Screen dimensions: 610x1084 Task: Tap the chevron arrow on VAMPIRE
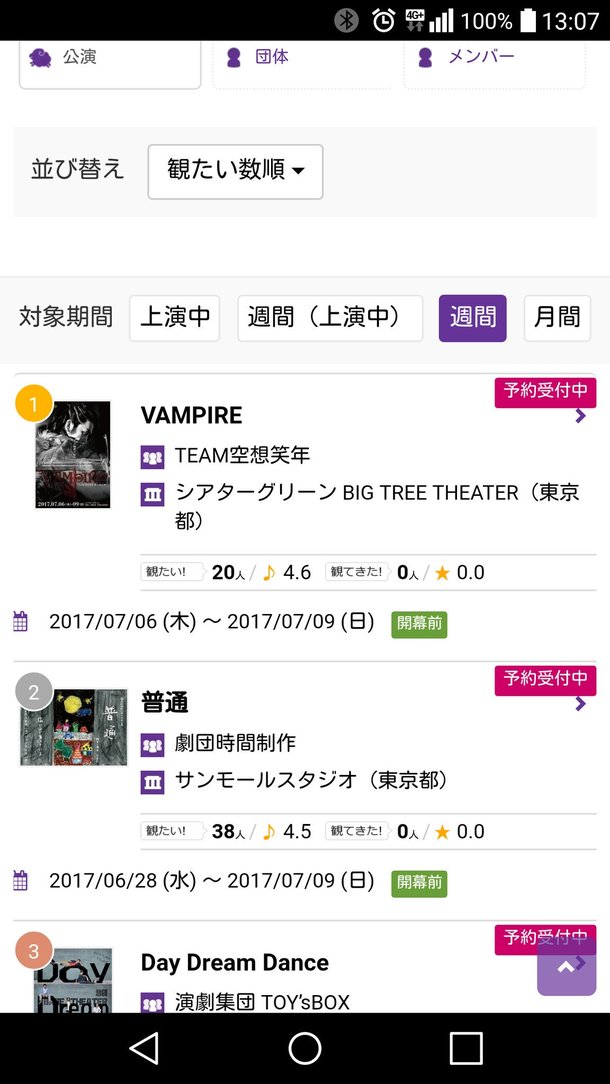coord(580,416)
